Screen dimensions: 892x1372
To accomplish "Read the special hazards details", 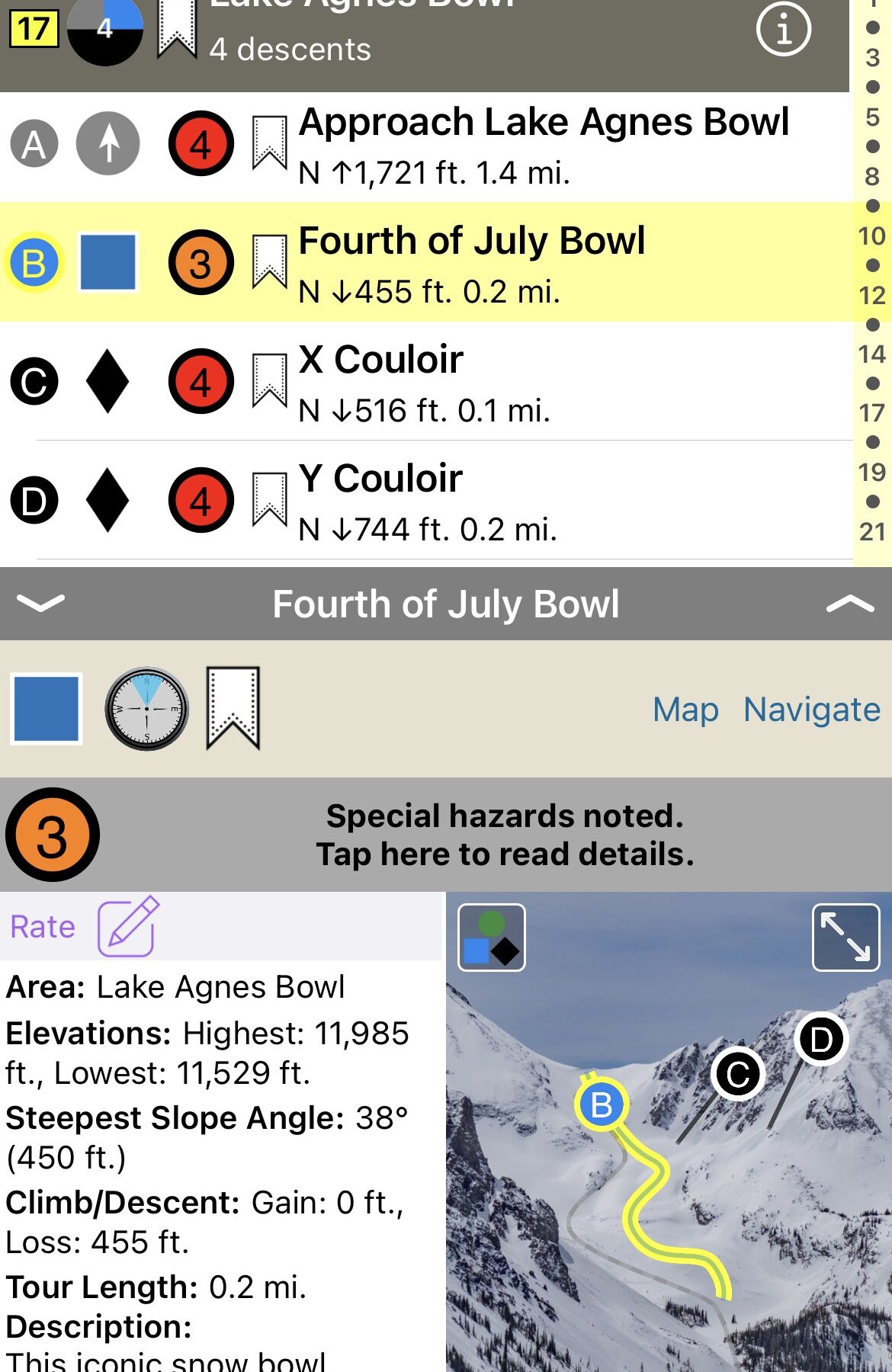I will (x=504, y=835).
